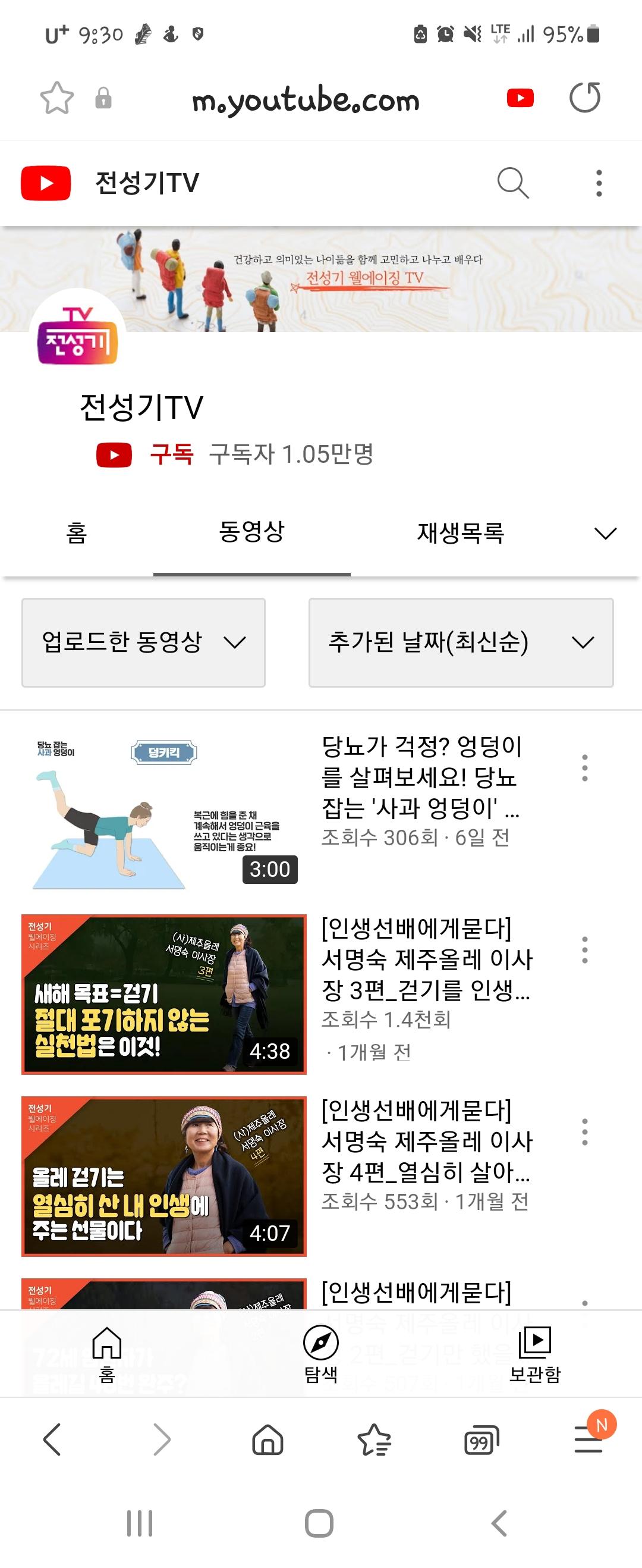The height and width of the screenshot is (1568, 642).
Task: Open options for the 이사장 3편 video
Action: pyautogui.click(x=584, y=949)
